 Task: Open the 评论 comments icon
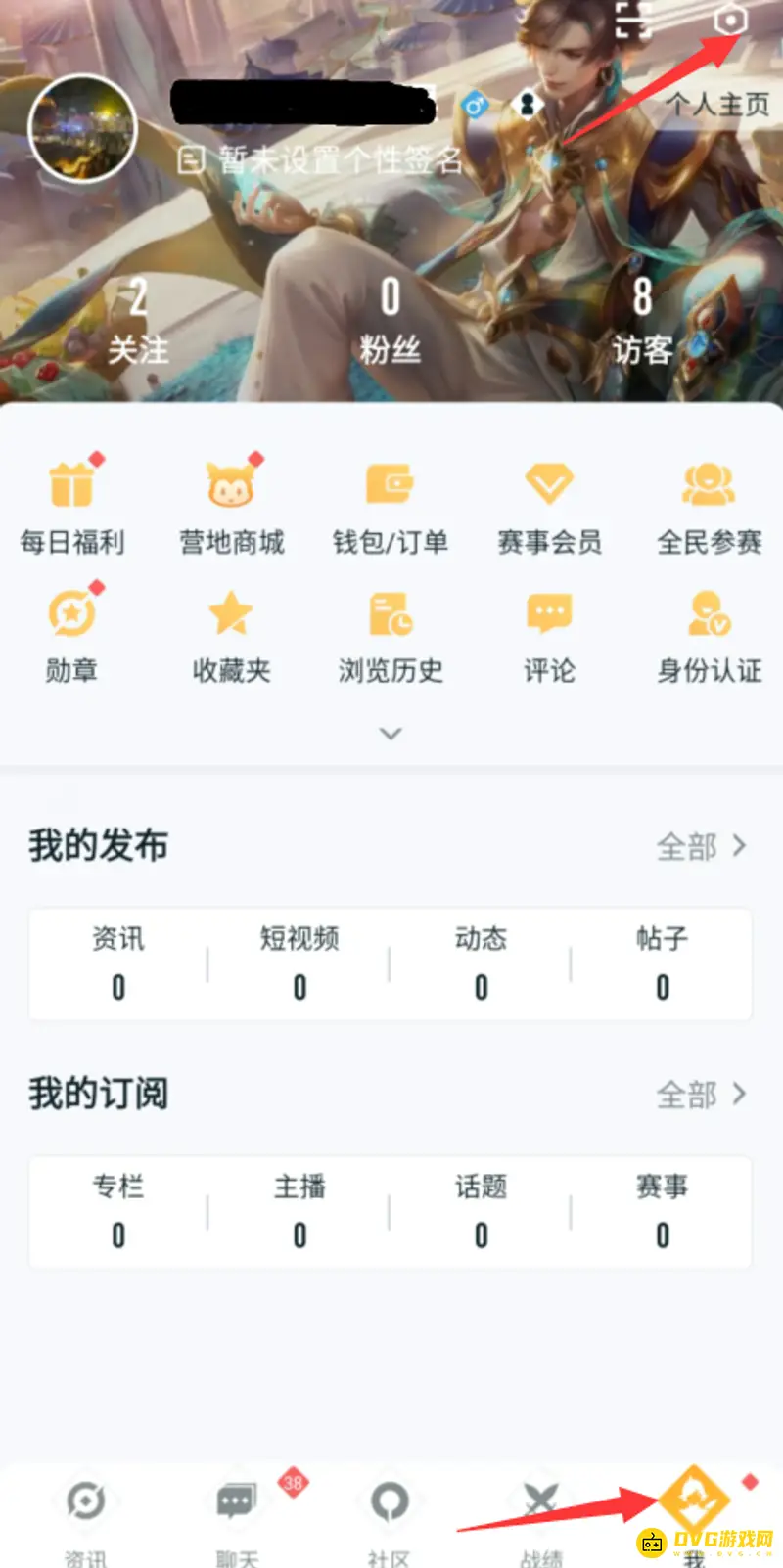(549, 634)
